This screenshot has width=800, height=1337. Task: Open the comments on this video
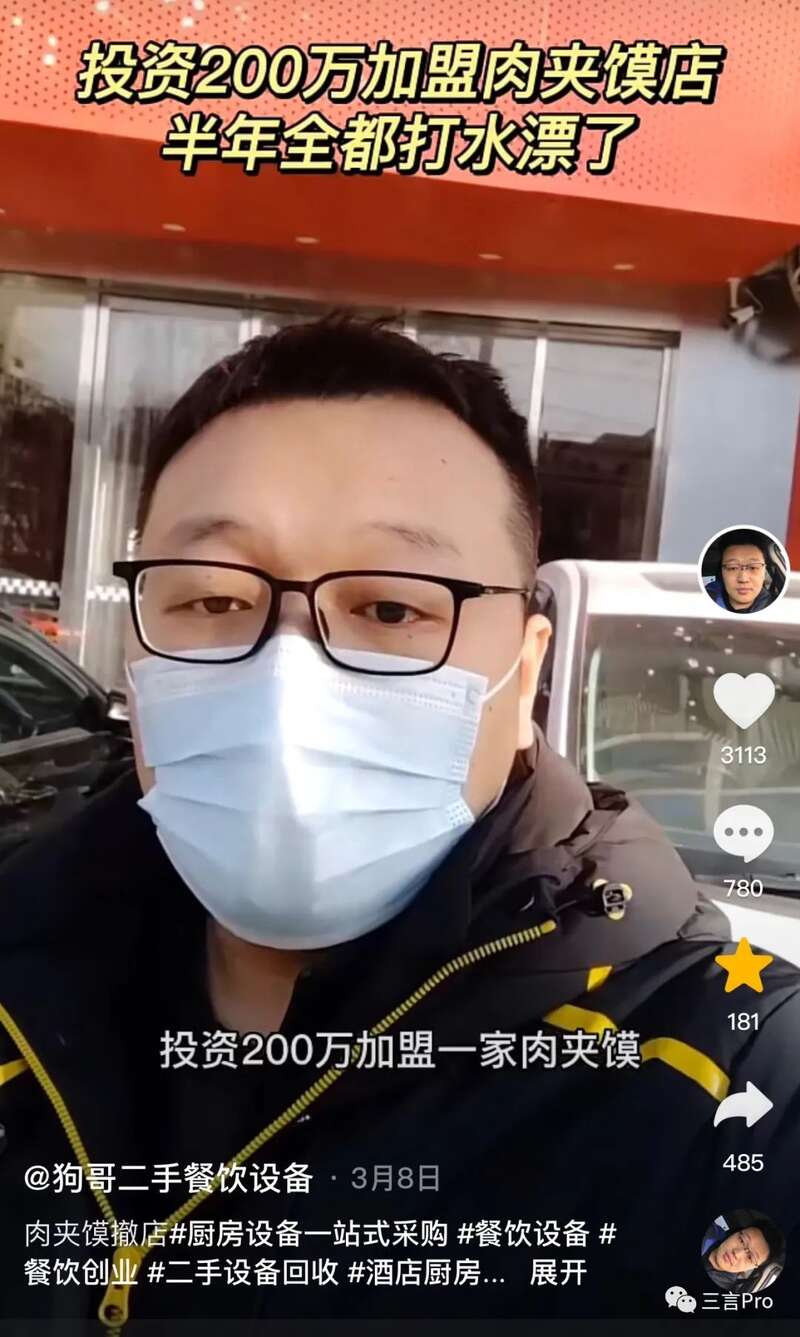coord(743,833)
